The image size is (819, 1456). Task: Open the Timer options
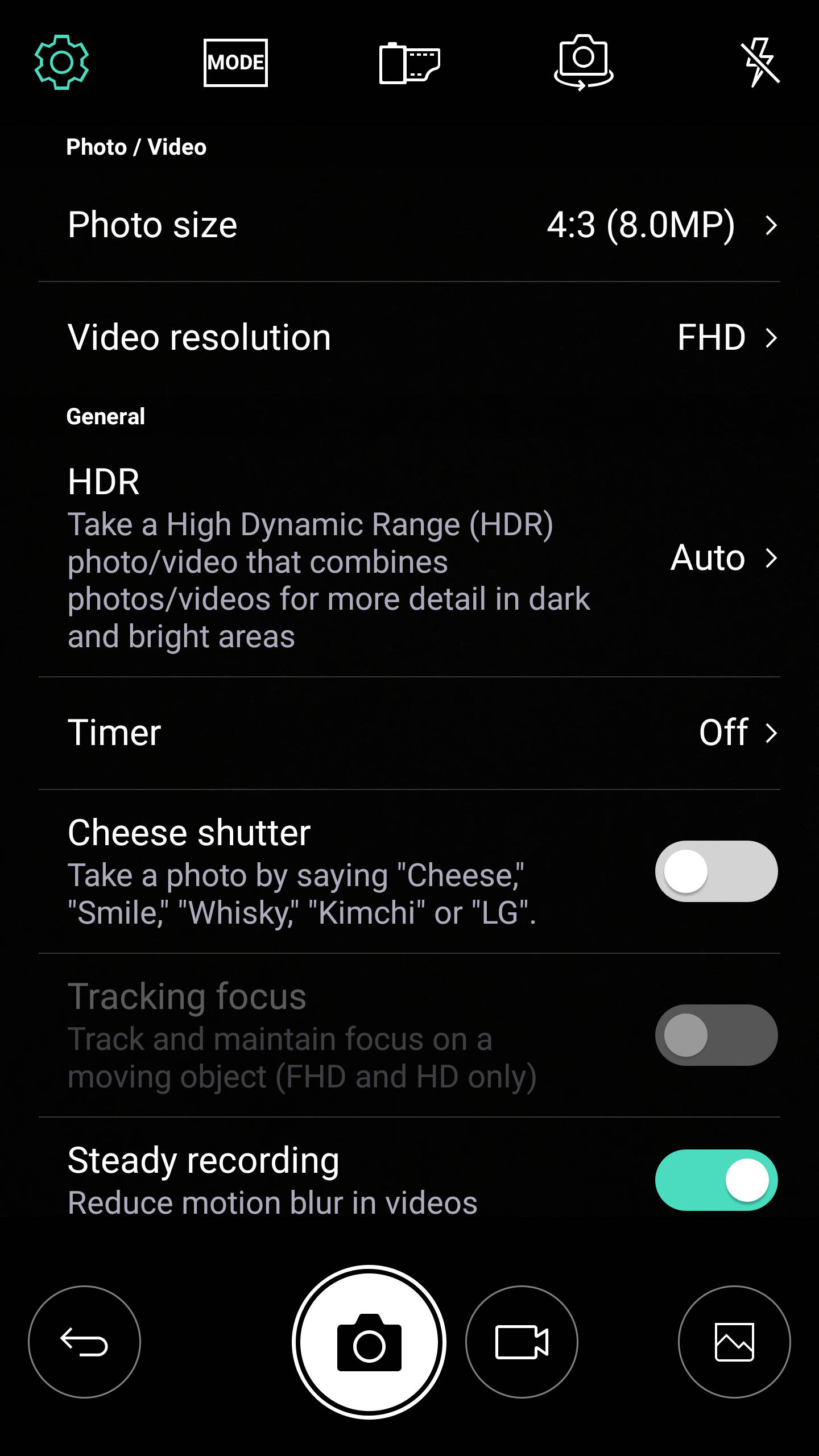pyautogui.click(x=409, y=733)
